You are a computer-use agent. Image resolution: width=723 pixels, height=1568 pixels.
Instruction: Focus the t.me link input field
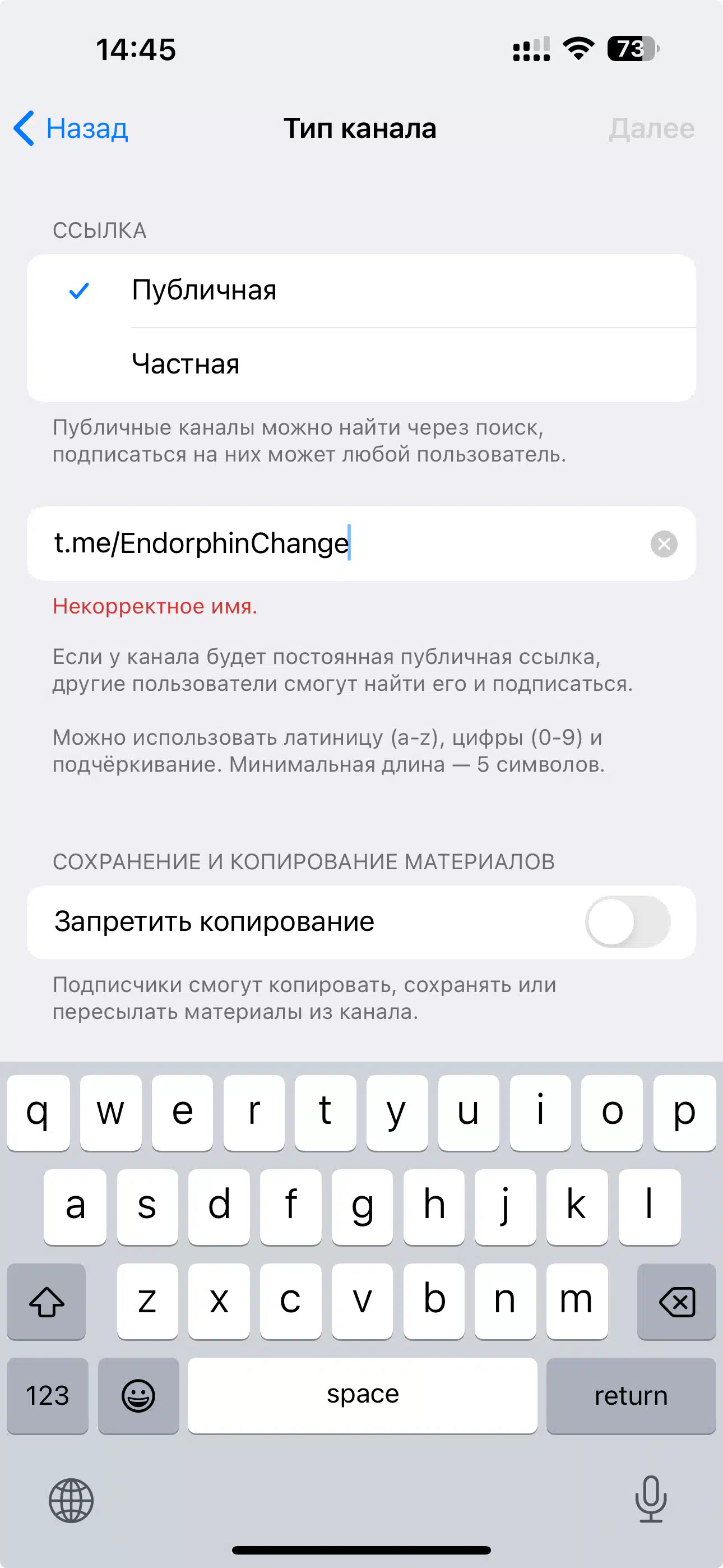point(341,543)
